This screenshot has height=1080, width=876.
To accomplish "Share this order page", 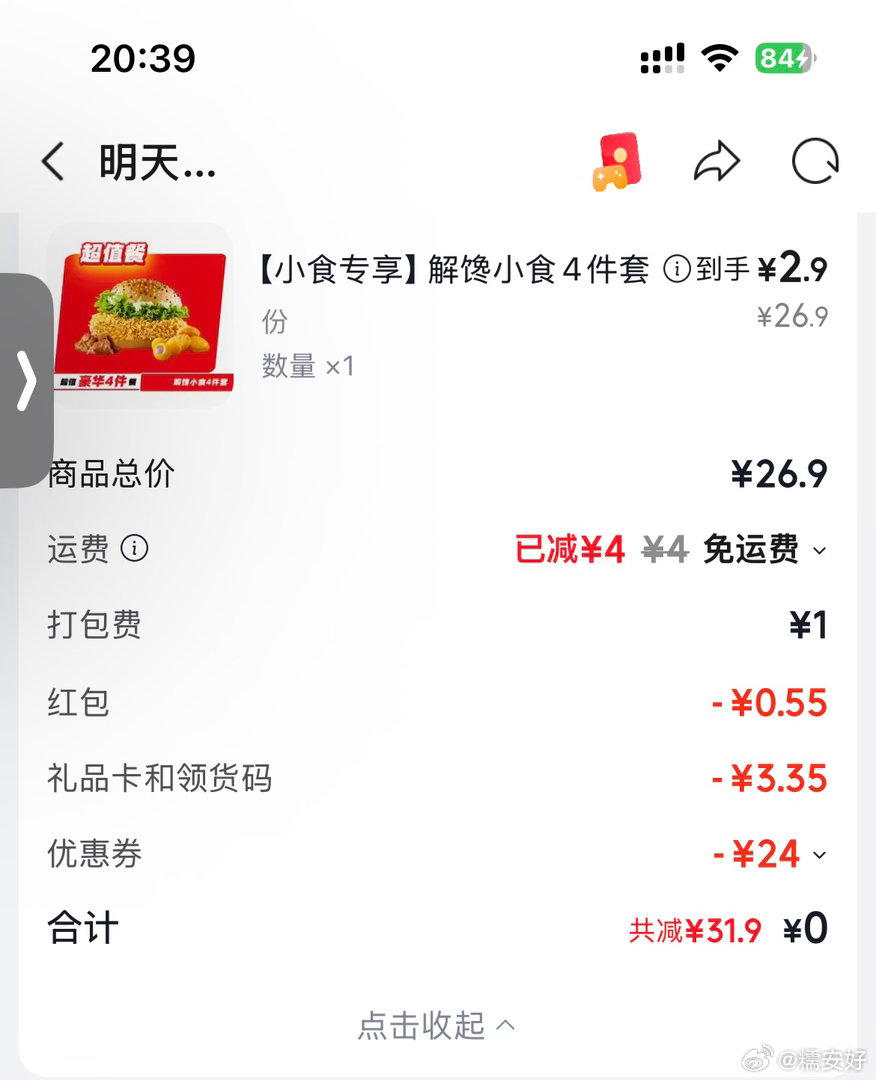I will pyautogui.click(x=716, y=161).
